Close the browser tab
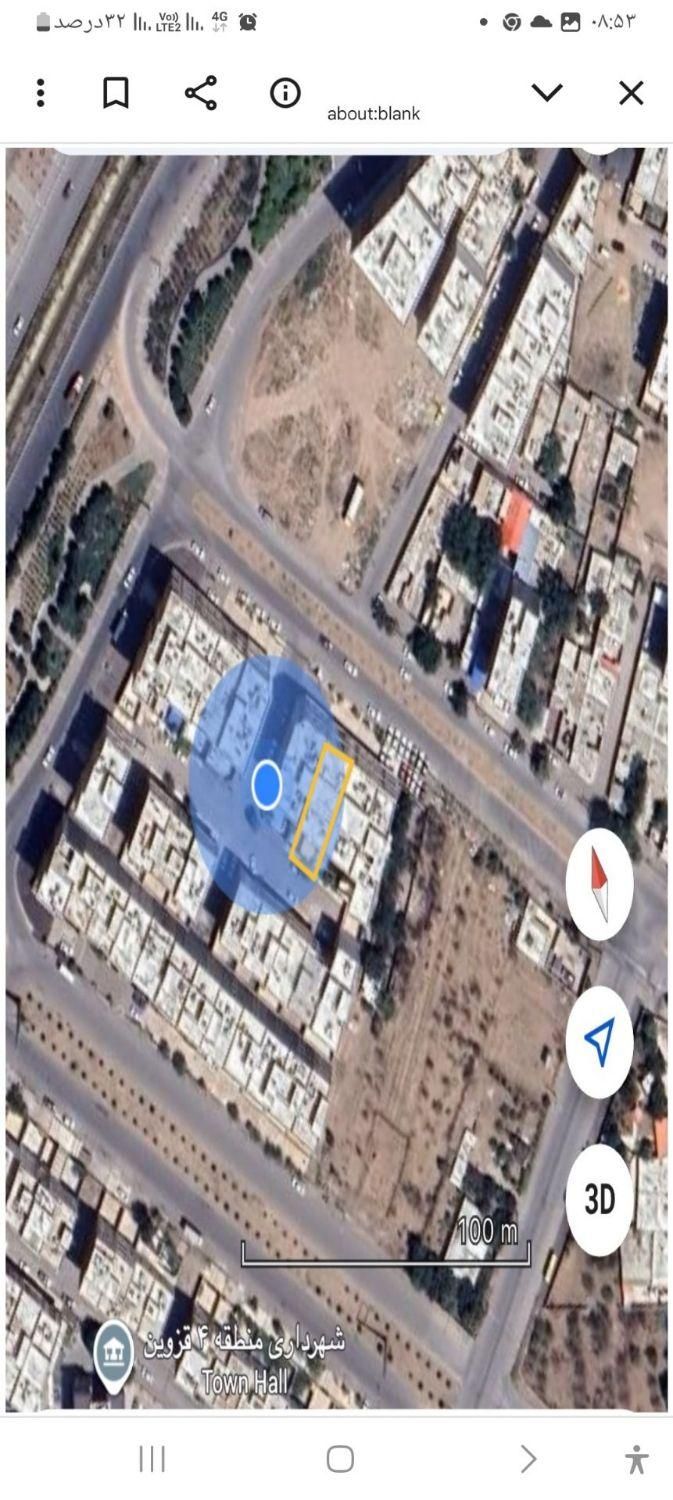The image size is (673, 1500). click(631, 93)
